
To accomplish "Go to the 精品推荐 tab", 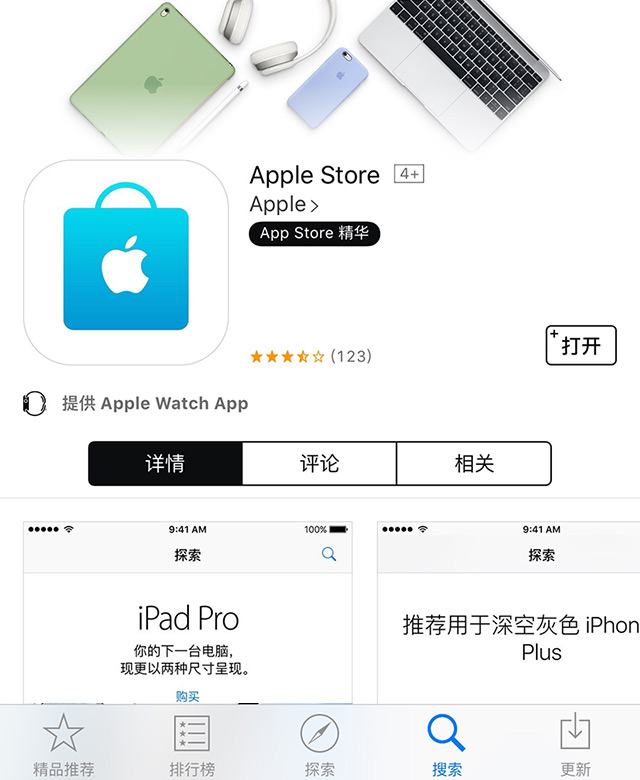I will [64, 745].
